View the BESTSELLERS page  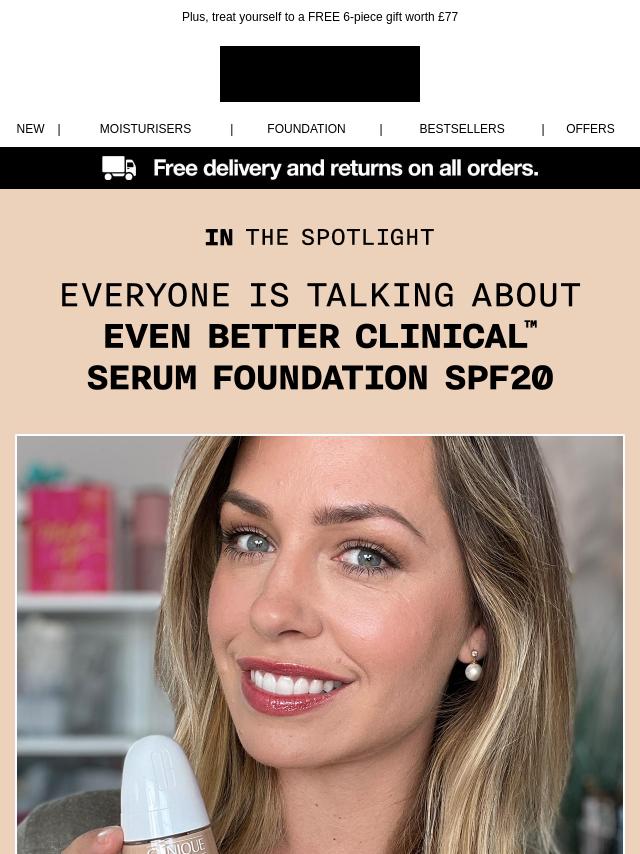pos(461,129)
